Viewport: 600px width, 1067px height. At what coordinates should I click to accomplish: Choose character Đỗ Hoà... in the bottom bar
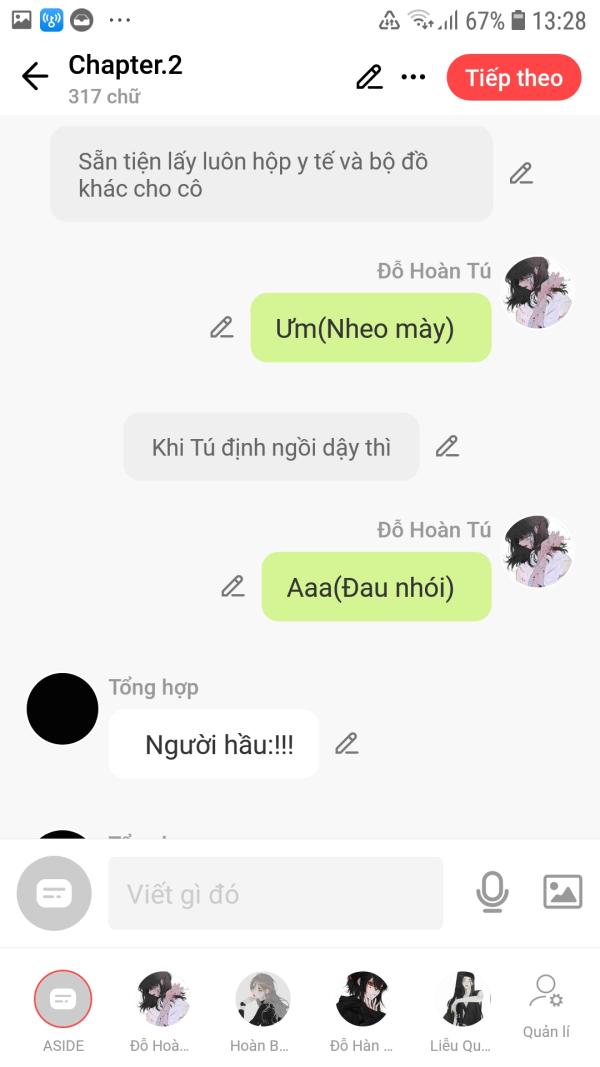(160, 1011)
